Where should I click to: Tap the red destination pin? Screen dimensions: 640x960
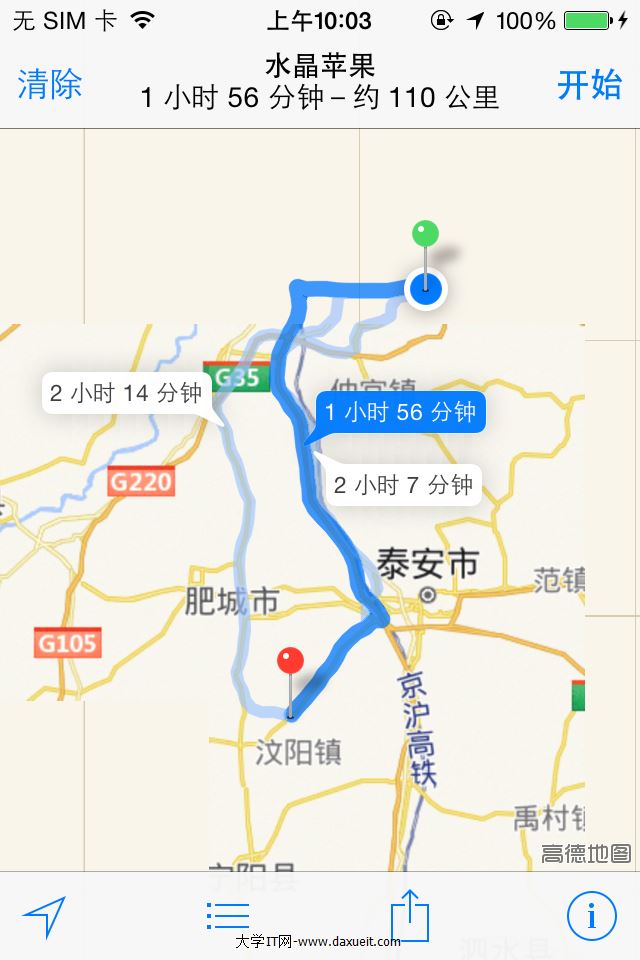[290, 662]
